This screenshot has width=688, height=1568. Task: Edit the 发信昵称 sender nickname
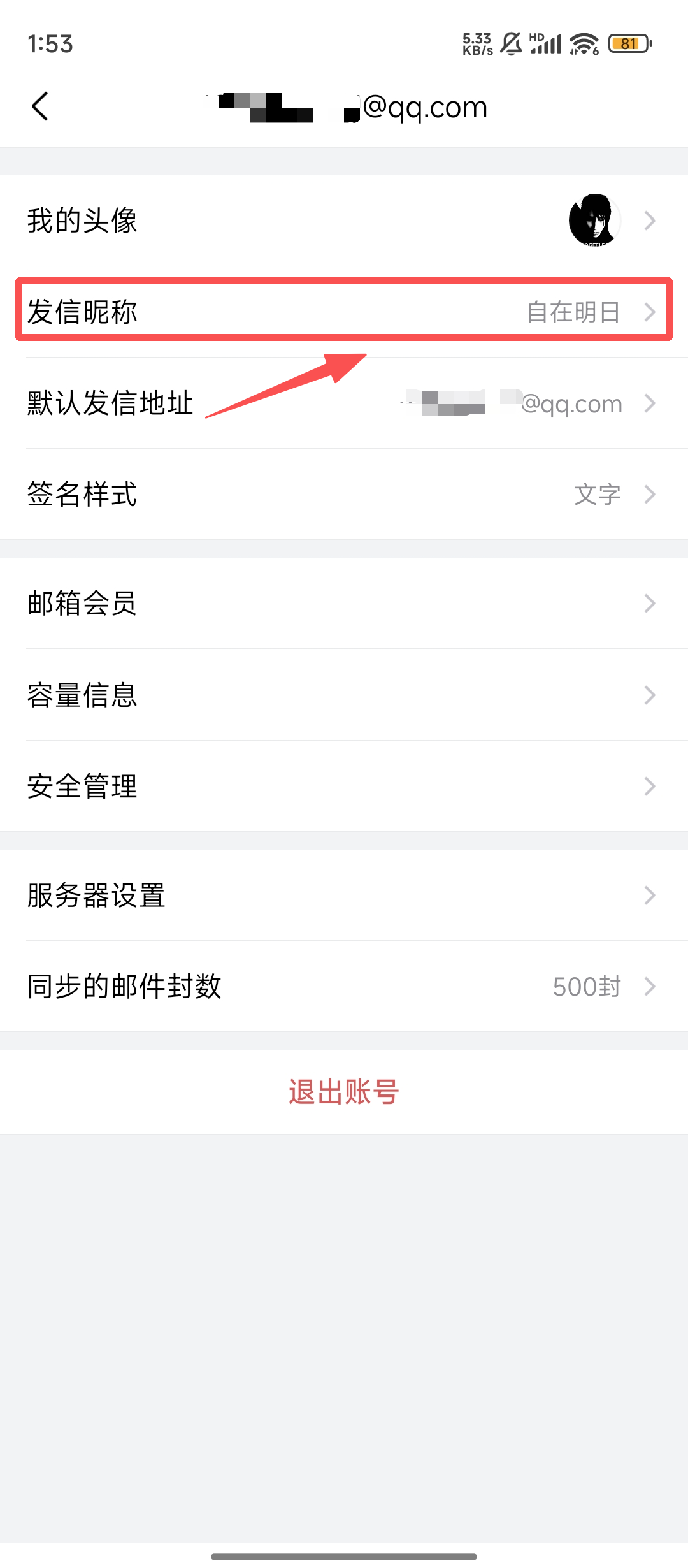(344, 312)
